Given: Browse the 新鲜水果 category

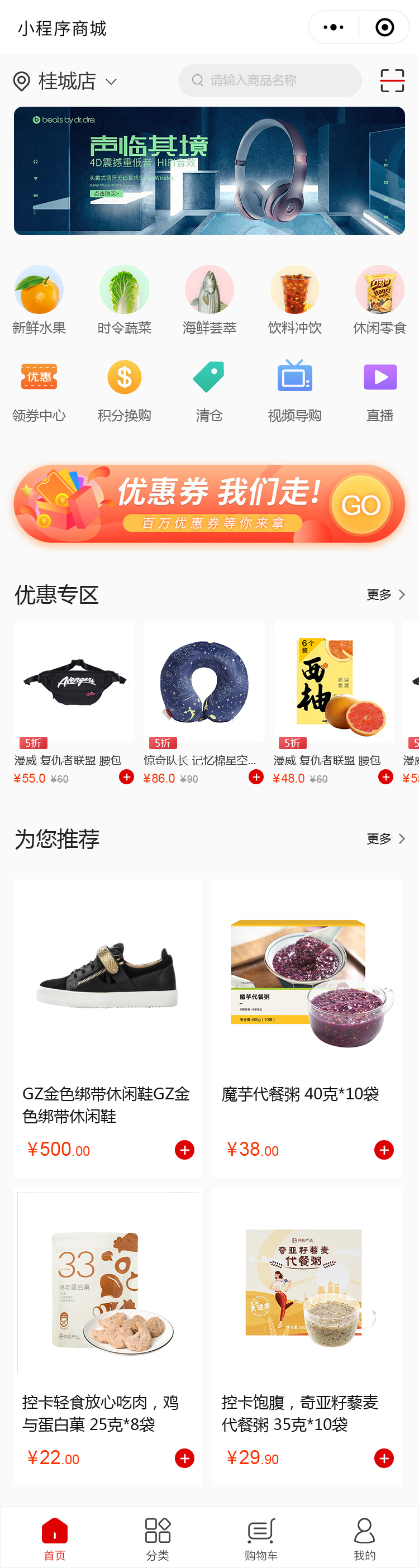Looking at the screenshot, I should [39, 299].
